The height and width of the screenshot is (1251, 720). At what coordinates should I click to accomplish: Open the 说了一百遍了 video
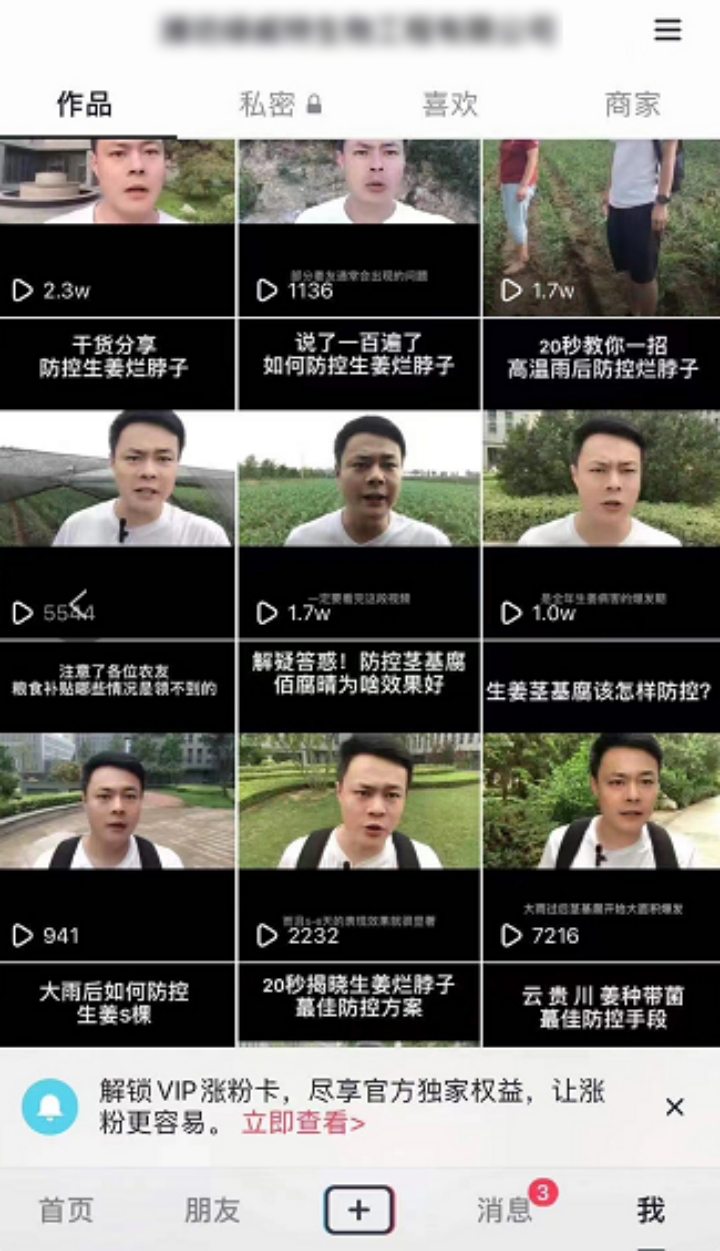[x=359, y=275]
